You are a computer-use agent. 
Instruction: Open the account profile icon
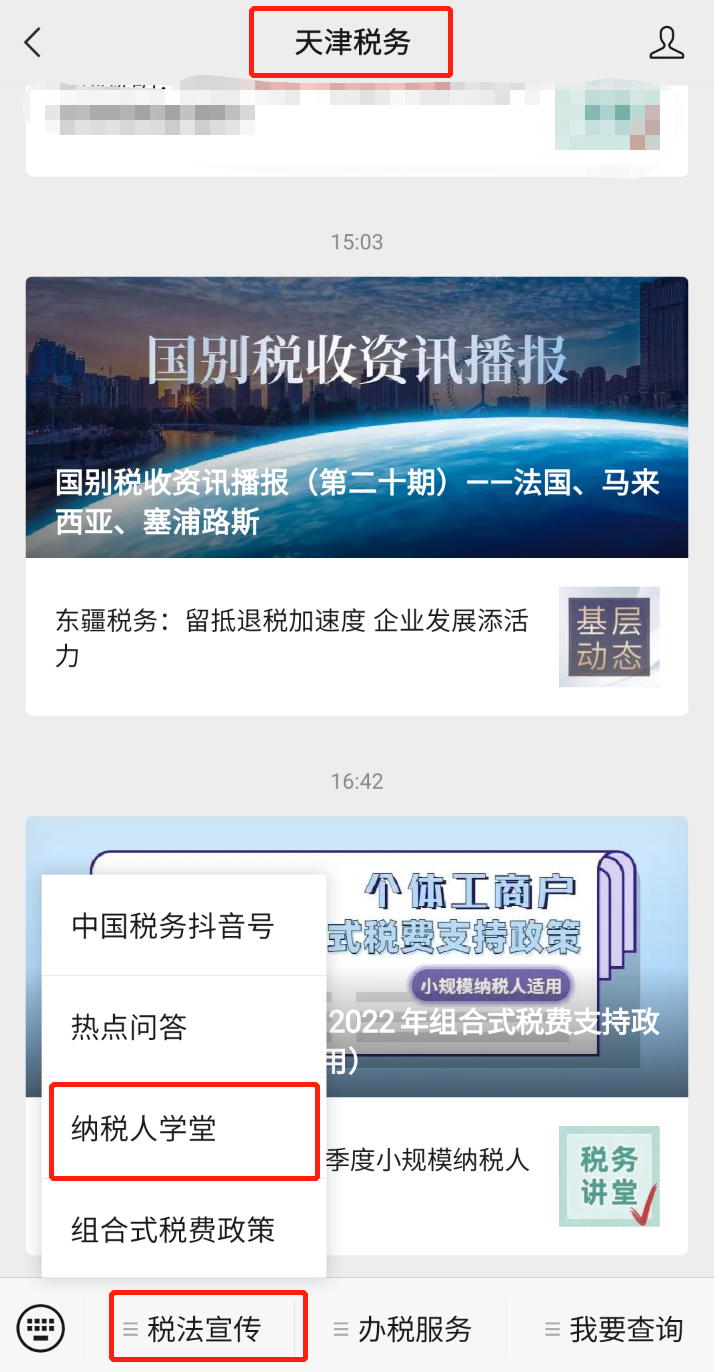666,43
